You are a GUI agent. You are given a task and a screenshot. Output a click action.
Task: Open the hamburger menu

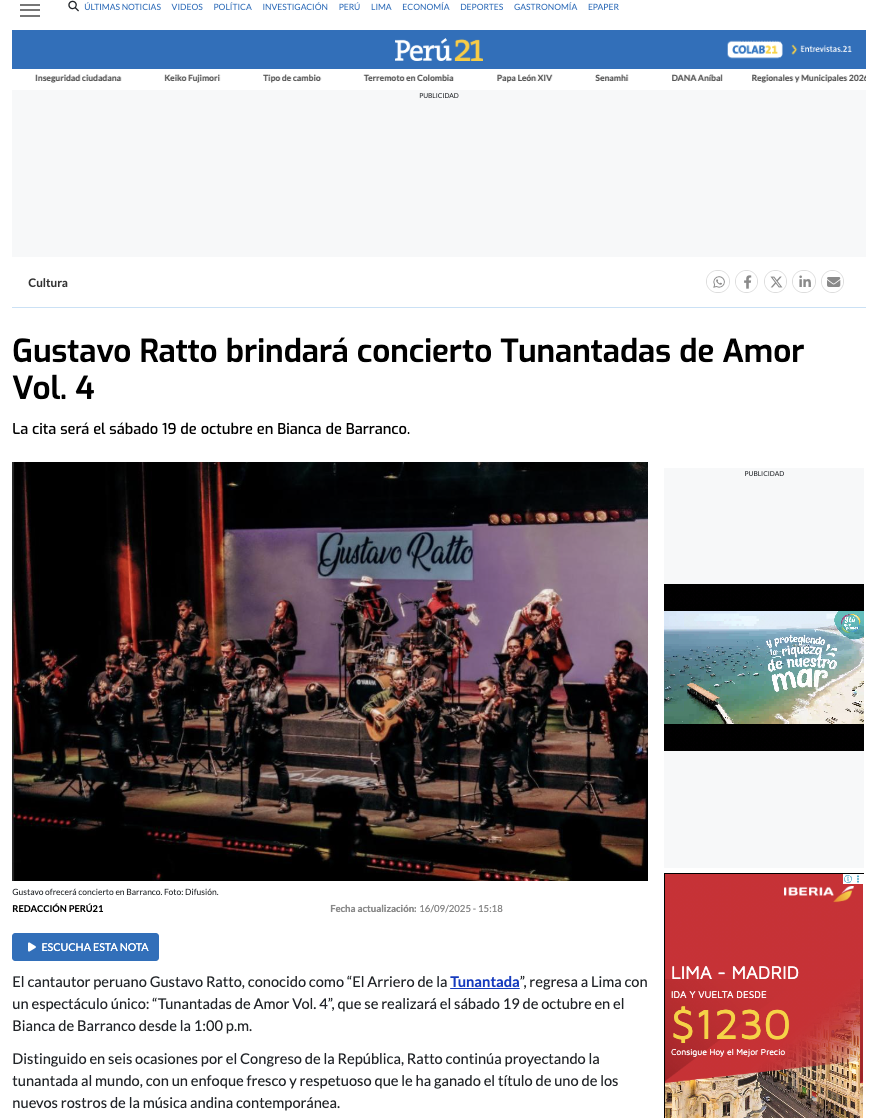(x=29, y=10)
